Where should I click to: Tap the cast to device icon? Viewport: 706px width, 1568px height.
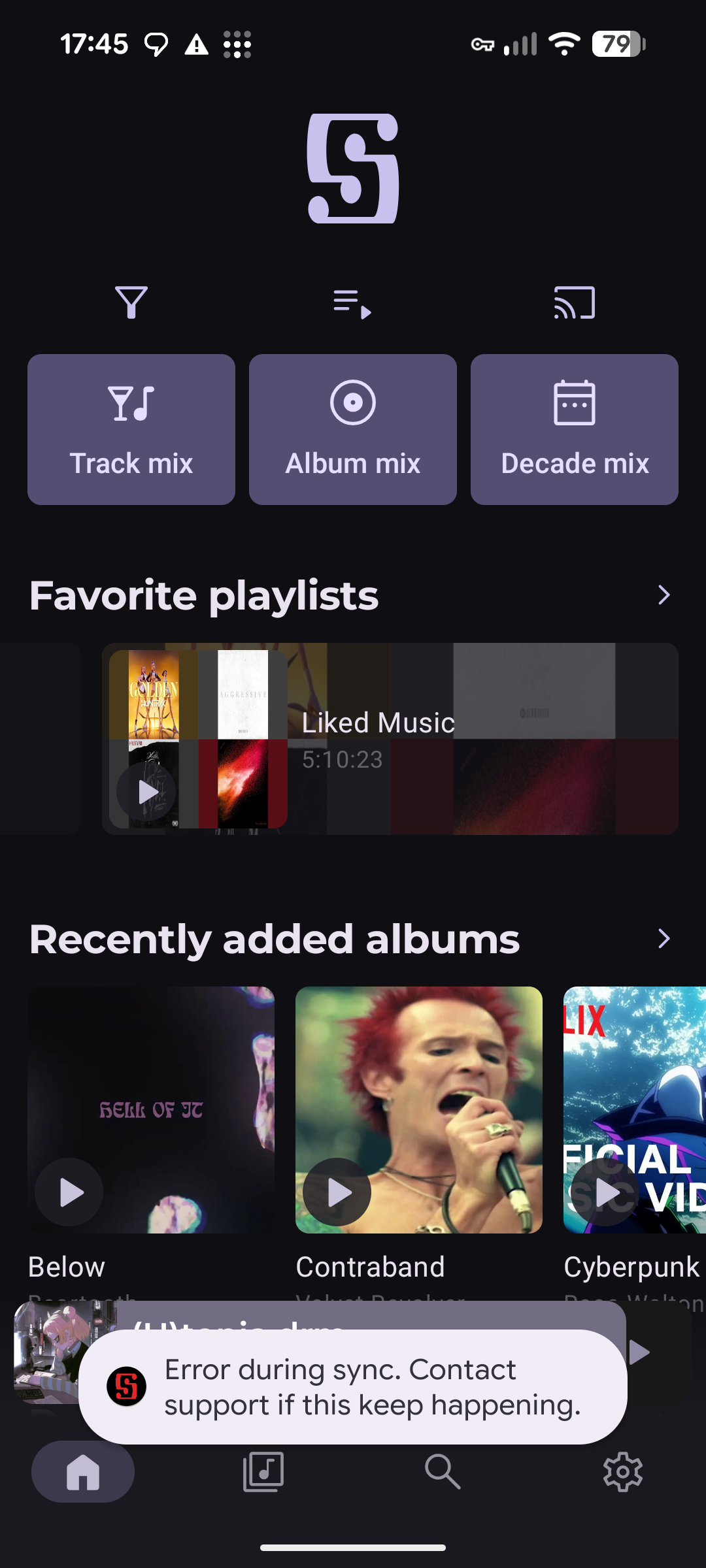click(574, 303)
